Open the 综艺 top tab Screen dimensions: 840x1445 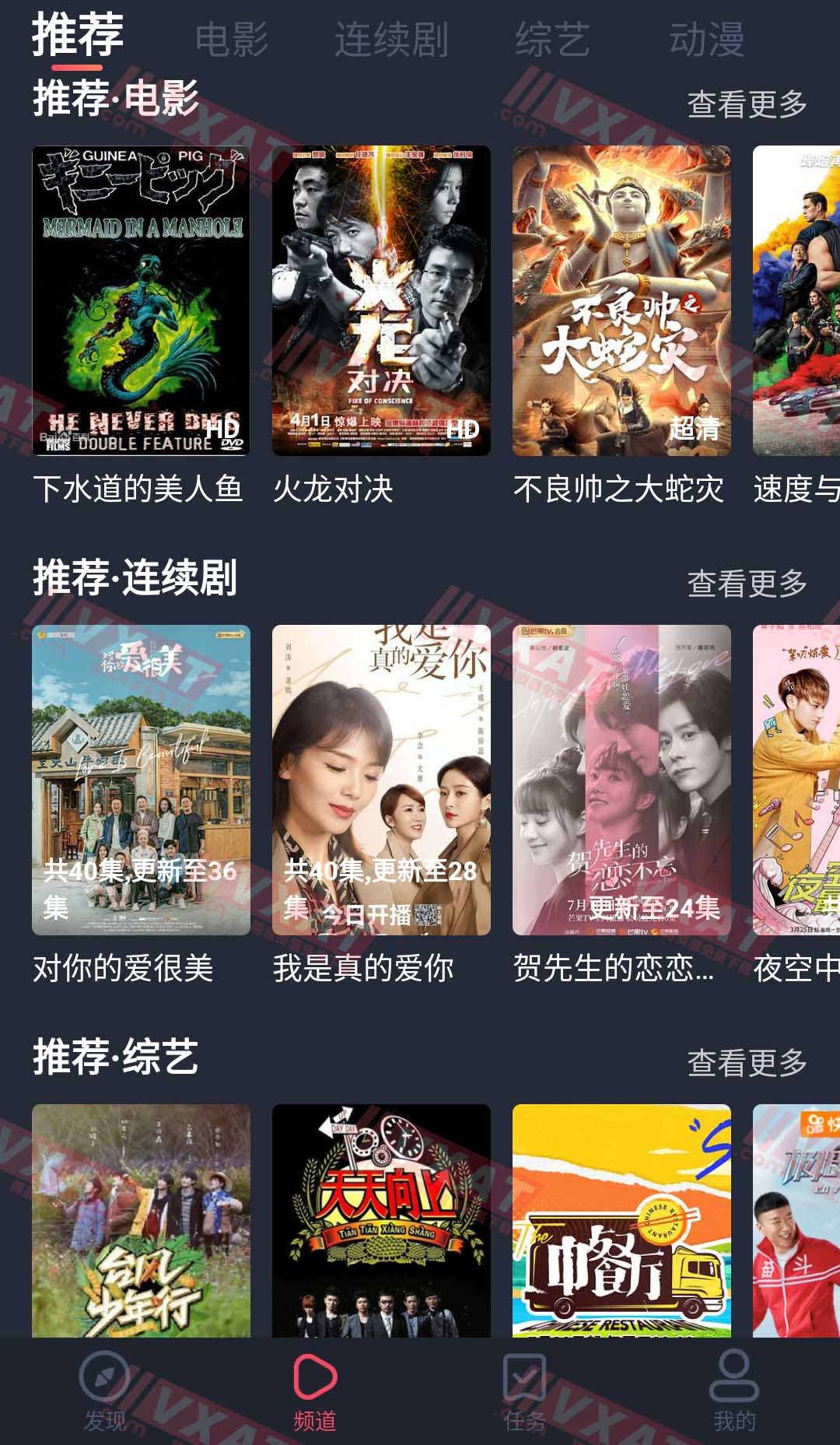(x=552, y=39)
